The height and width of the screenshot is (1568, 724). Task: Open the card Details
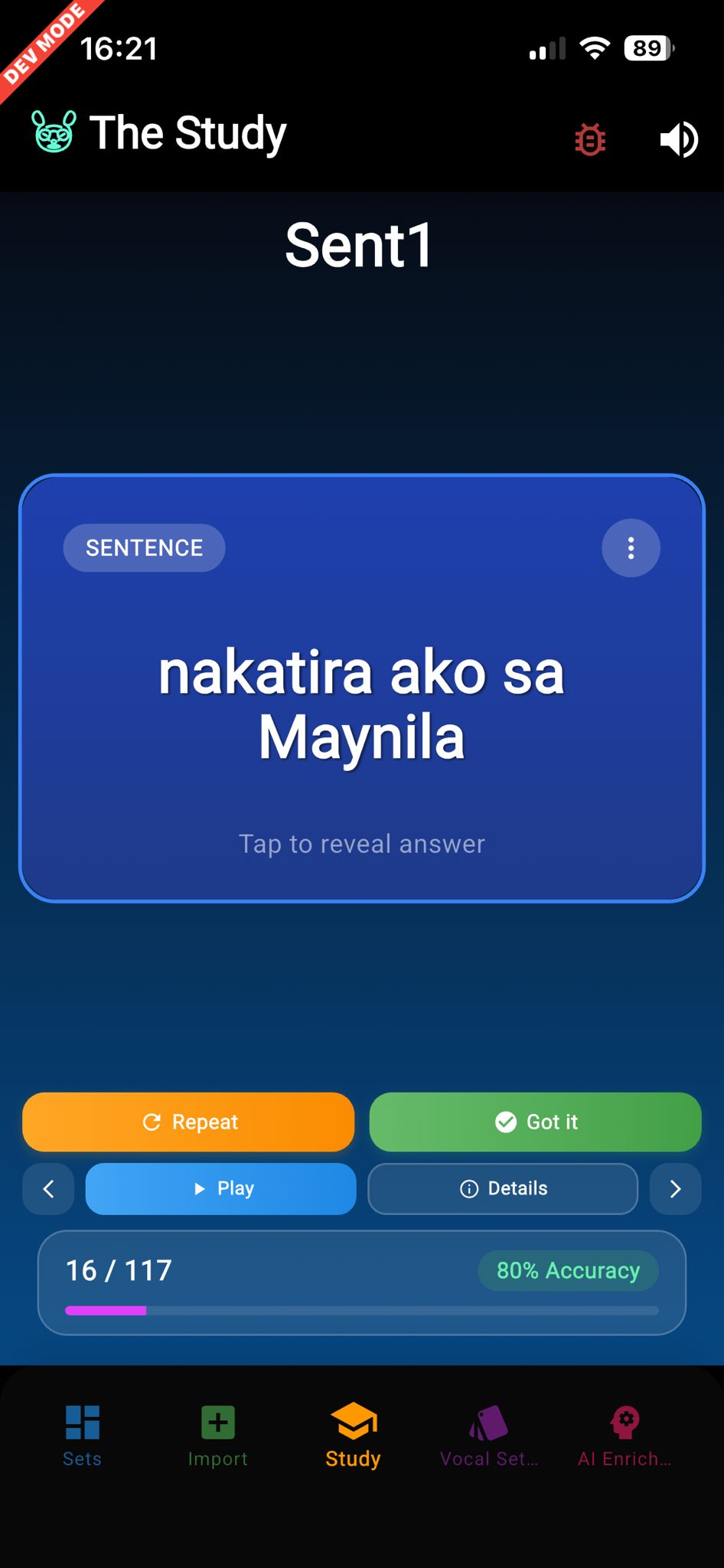[x=503, y=1188]
